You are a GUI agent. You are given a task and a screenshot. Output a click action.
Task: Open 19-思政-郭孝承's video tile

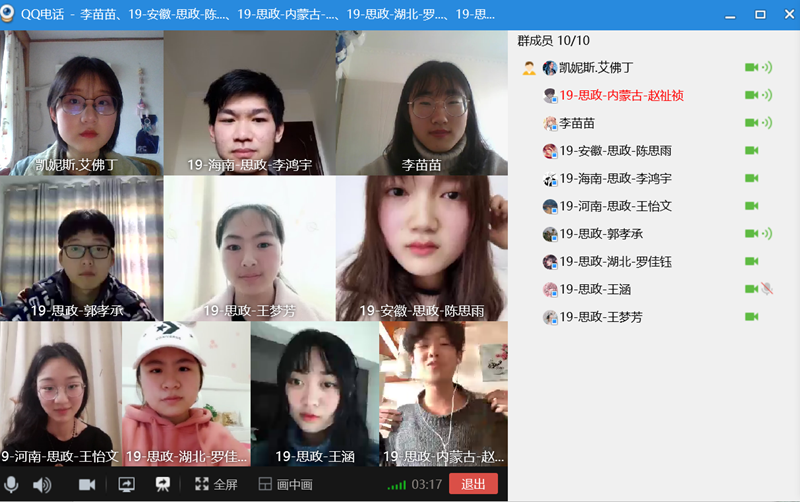click(x=81, y=248)
